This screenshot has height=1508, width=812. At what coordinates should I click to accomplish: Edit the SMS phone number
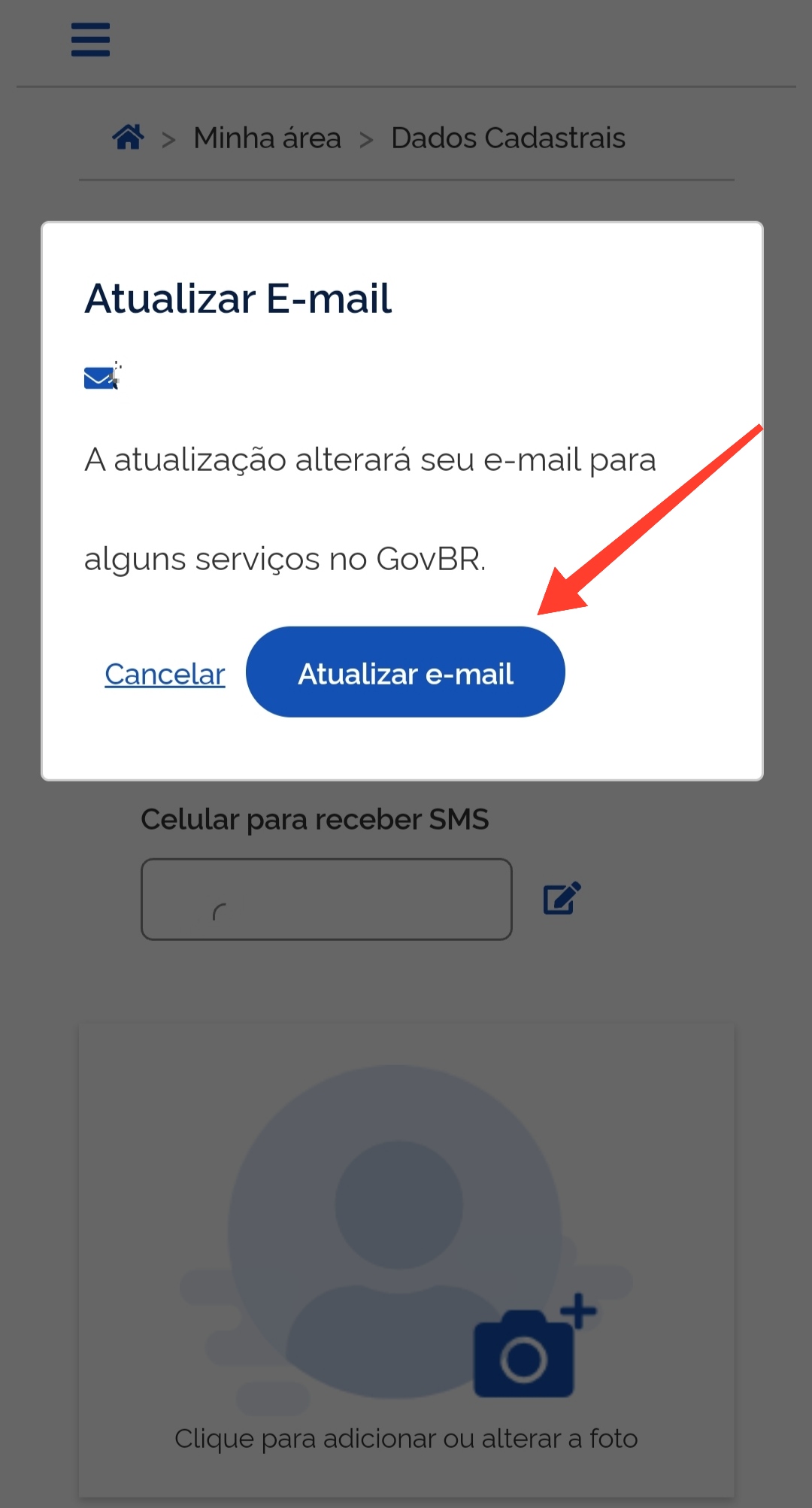pyautogui.click(x=562, y=898)
